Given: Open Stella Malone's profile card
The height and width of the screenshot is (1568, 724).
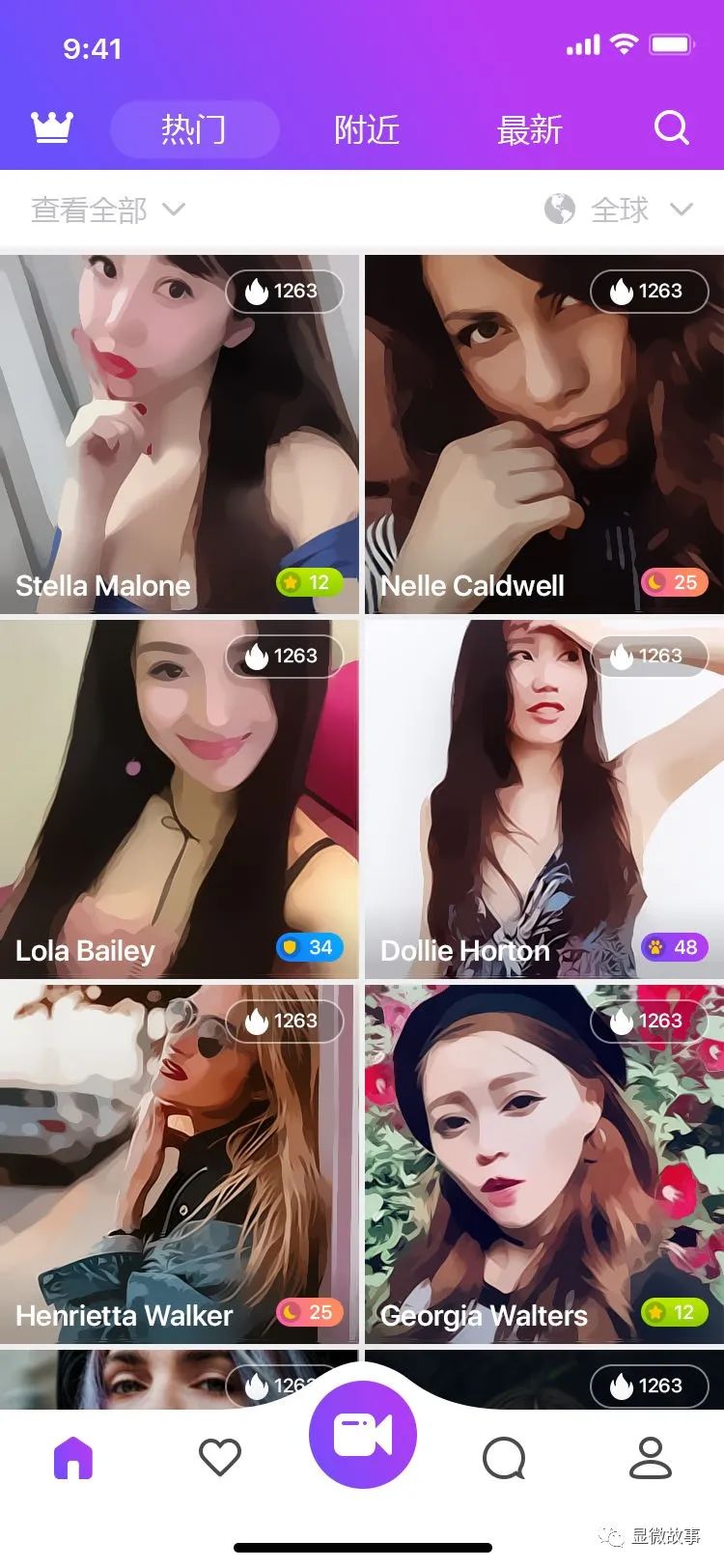Looking at the screenshot, I should click(179, 434).
